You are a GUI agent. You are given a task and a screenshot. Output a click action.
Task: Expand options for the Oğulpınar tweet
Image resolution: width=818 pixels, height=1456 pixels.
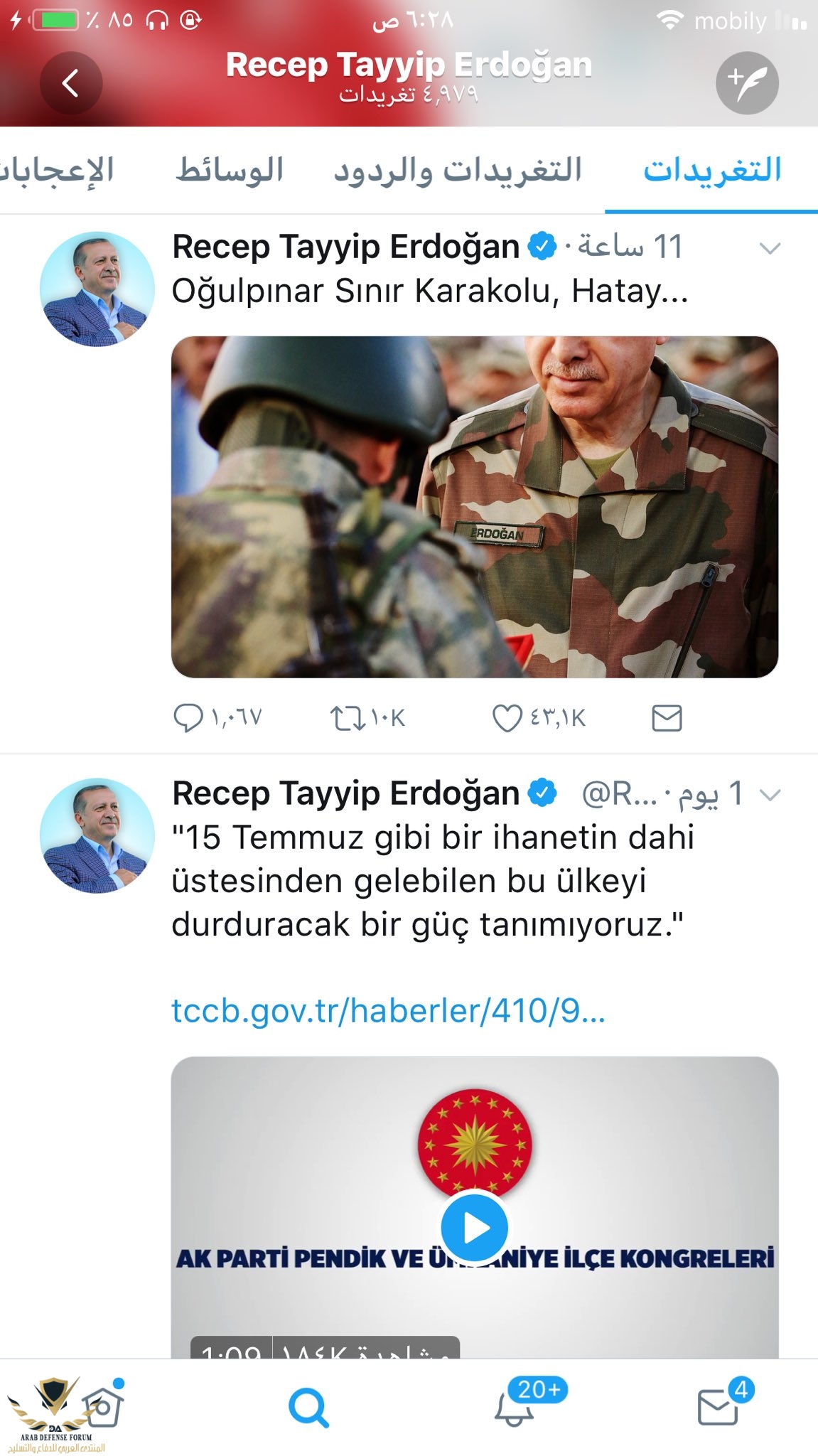coord(770,248)
